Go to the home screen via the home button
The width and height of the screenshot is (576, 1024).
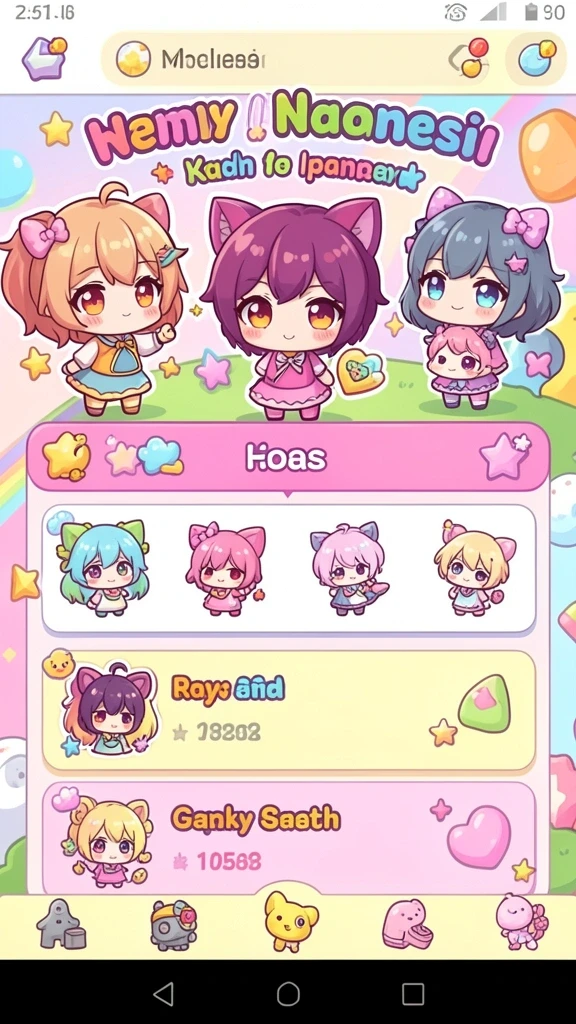[x=288, y=994]
